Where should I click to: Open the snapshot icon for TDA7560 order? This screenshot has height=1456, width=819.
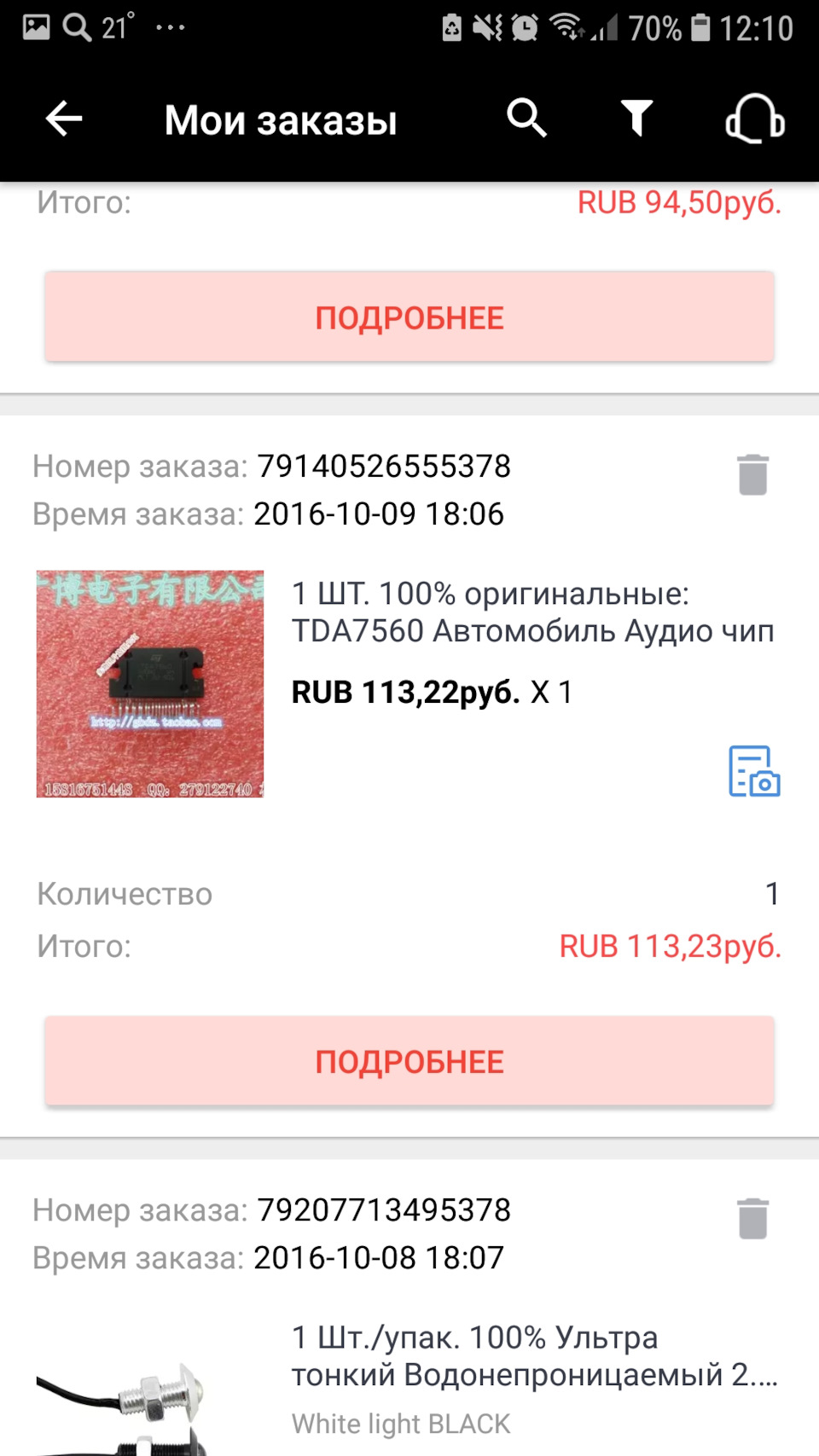[x=754, y=771]
